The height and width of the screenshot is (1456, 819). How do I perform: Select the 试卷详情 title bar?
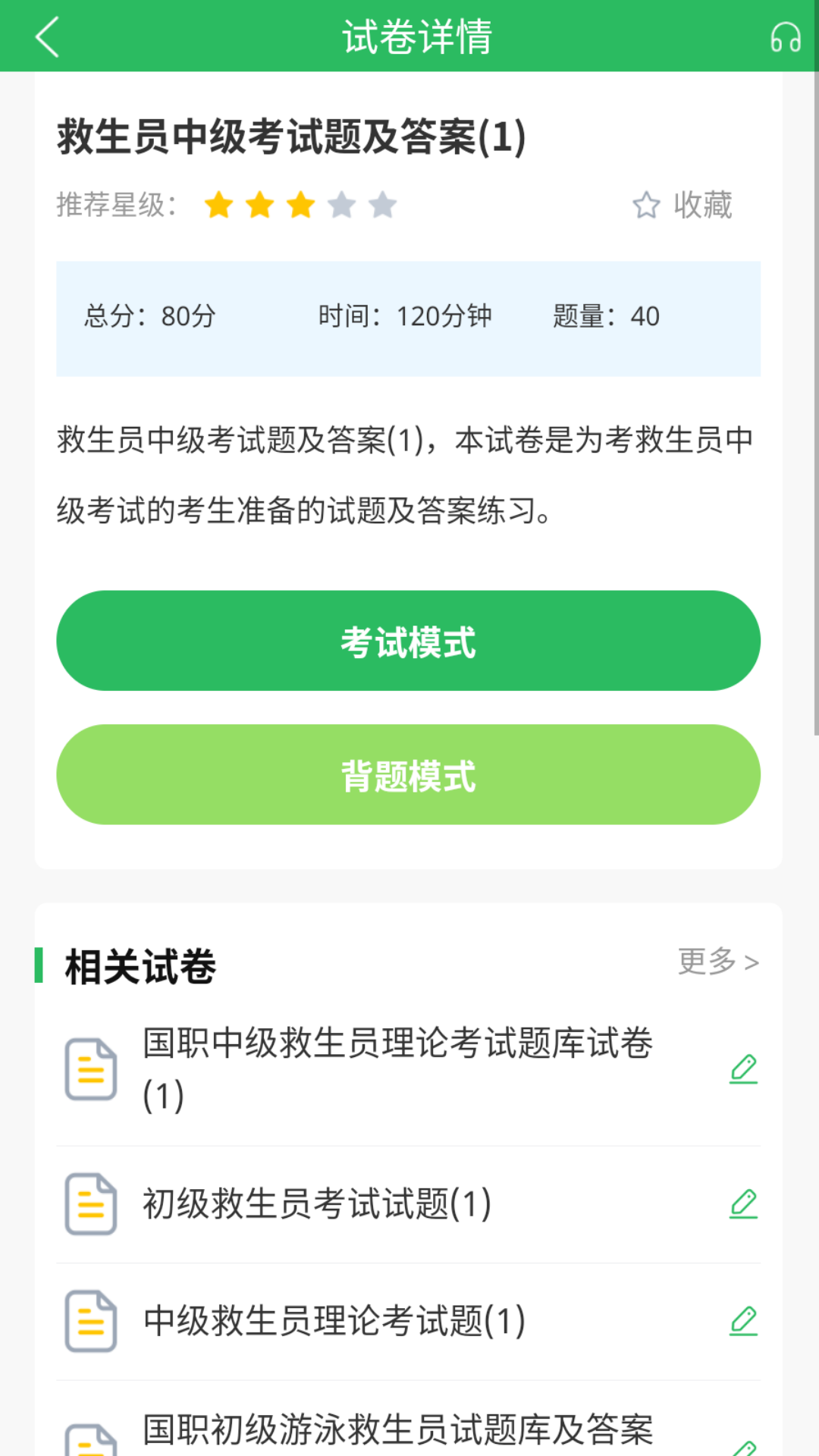click(x=416, y=36)
